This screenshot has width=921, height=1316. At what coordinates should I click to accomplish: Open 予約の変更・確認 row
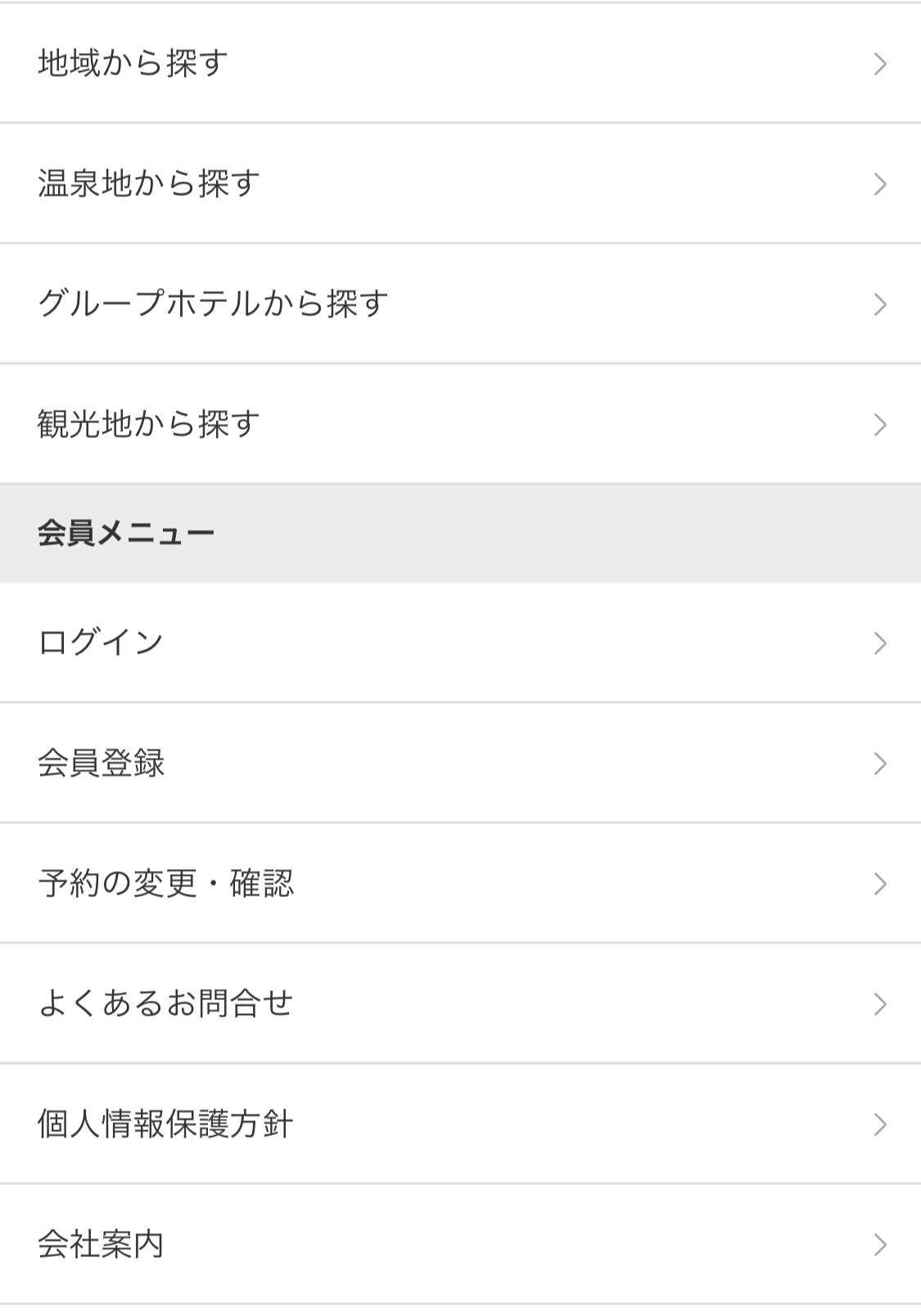(x=460, y=883)
